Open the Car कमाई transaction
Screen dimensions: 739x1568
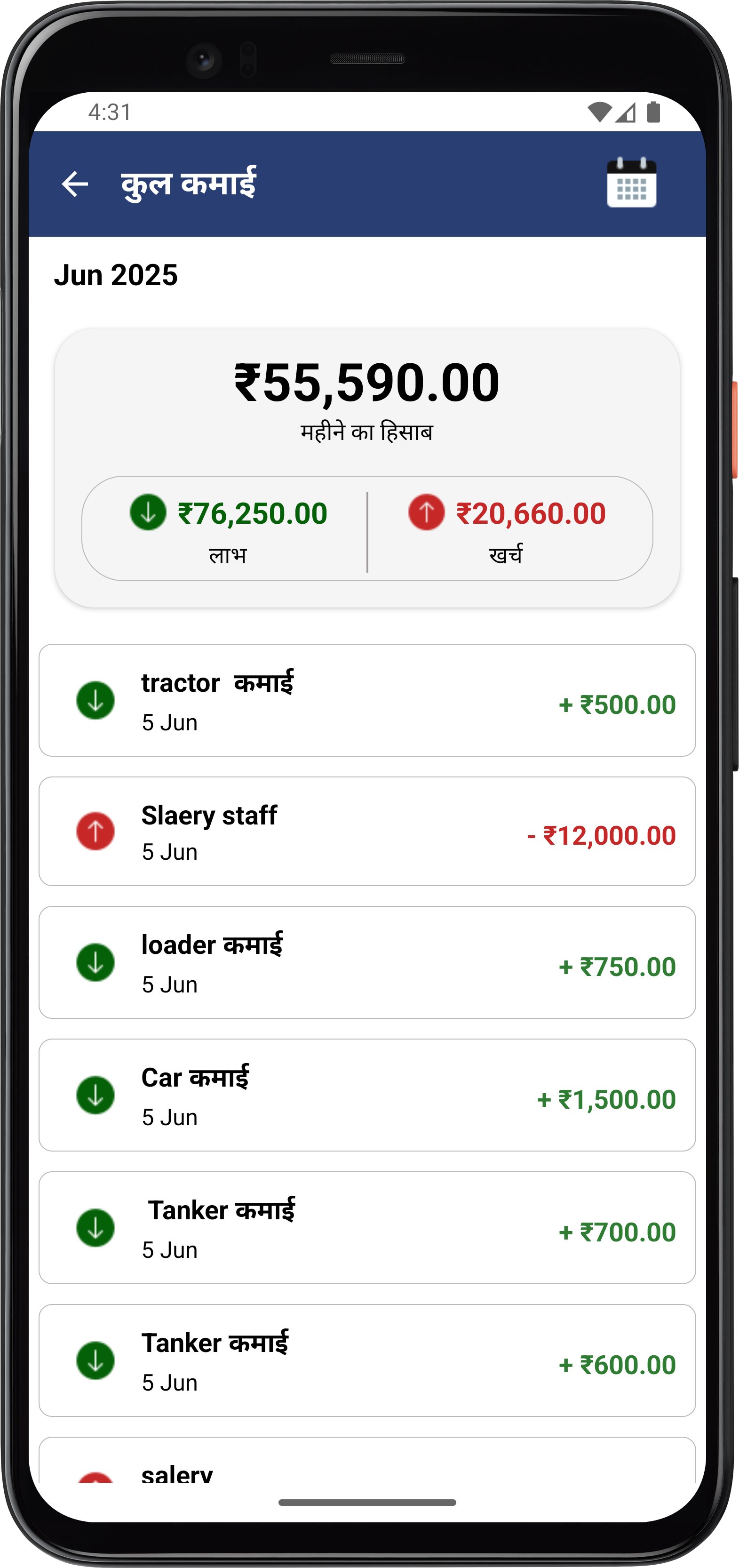coord(367,1095)
